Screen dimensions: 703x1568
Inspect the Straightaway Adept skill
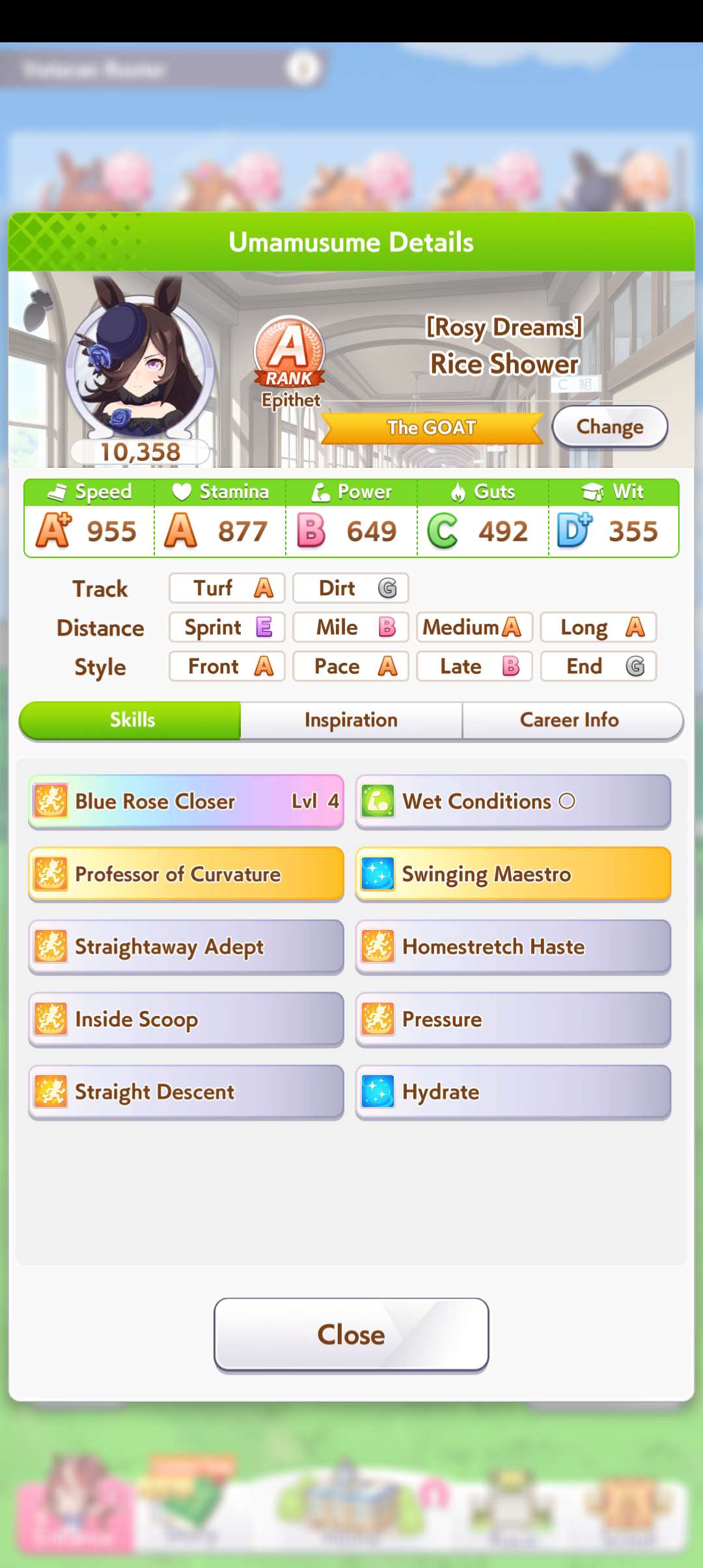point(186,947)
